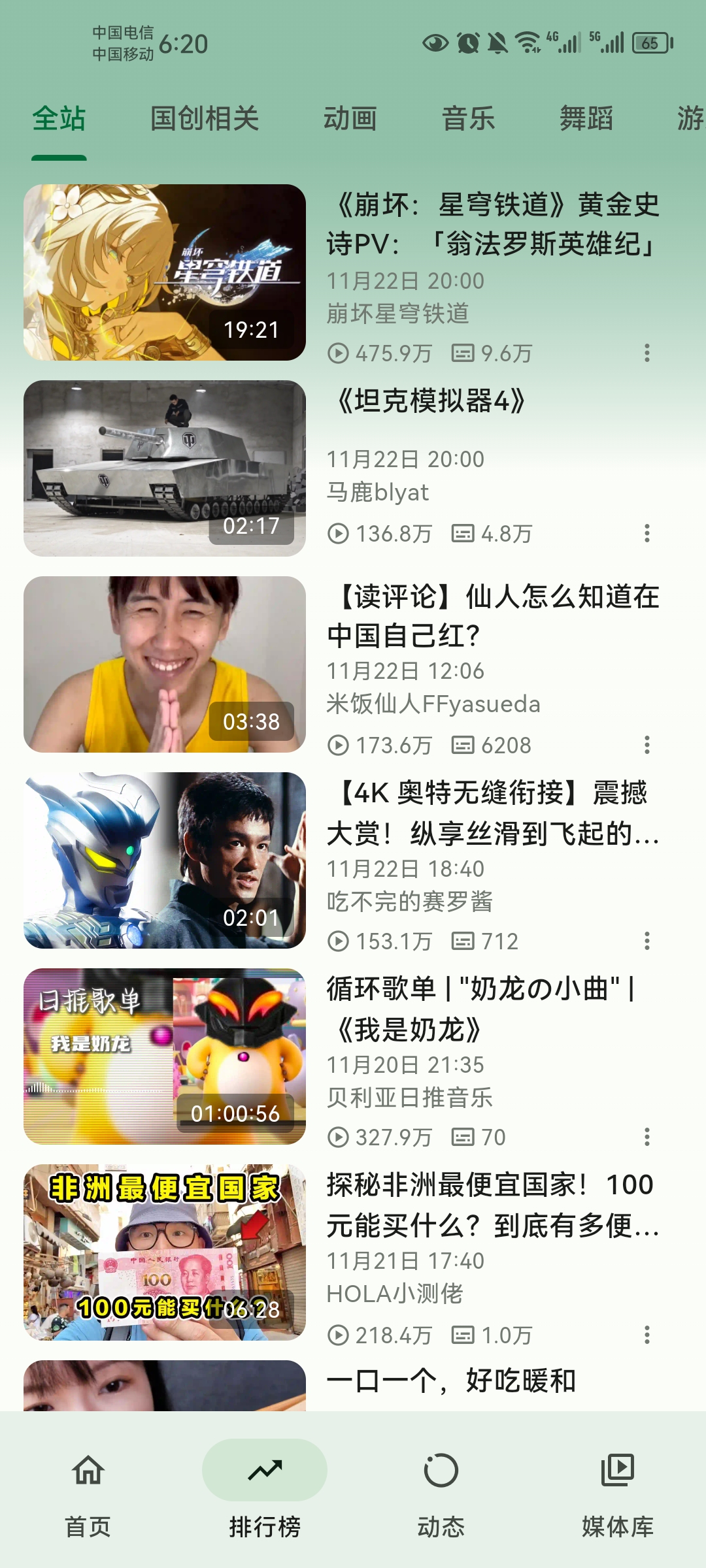
Task: Open the 循环歌单 我是奶龙 video
Action: (x=165, y=1056)
